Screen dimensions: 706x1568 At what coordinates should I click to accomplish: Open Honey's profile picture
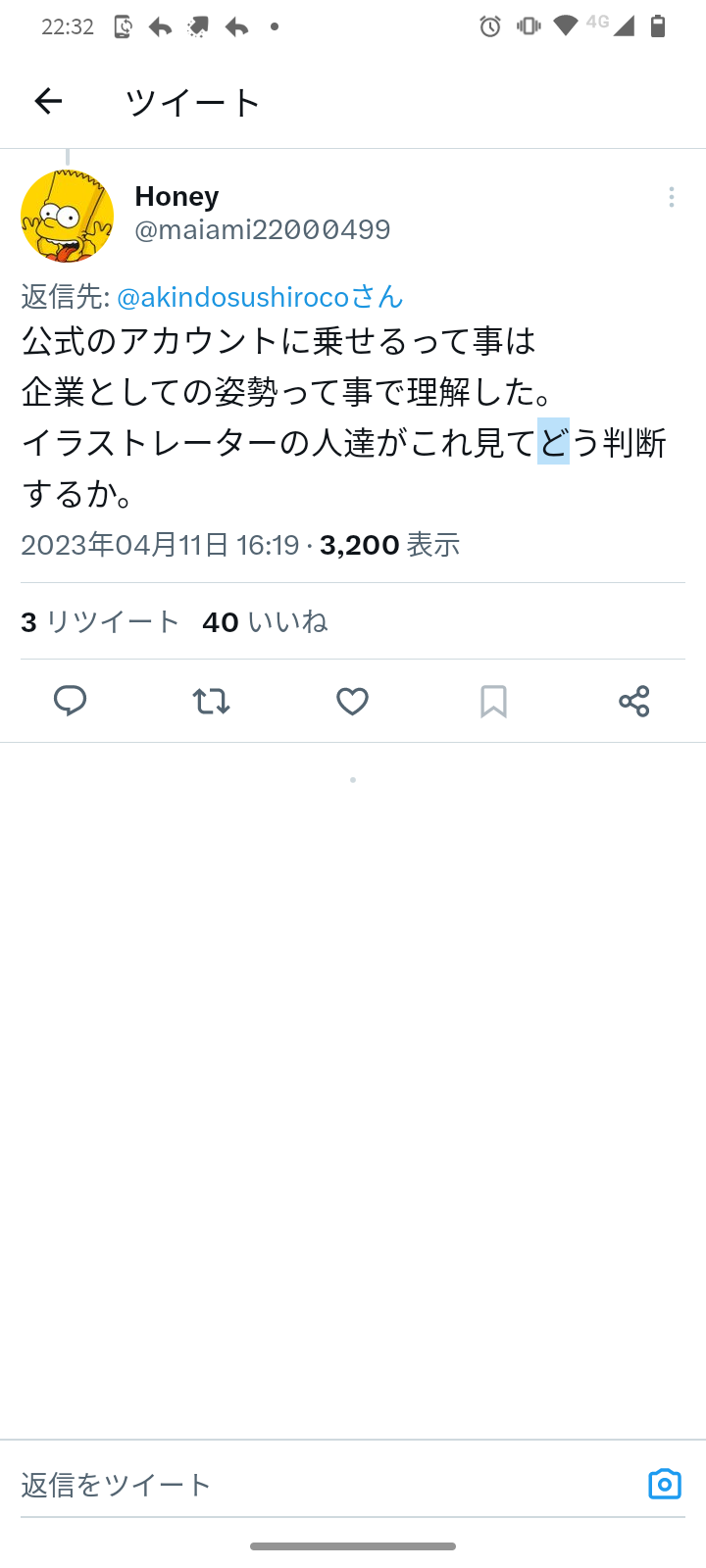tap(67, 216)
